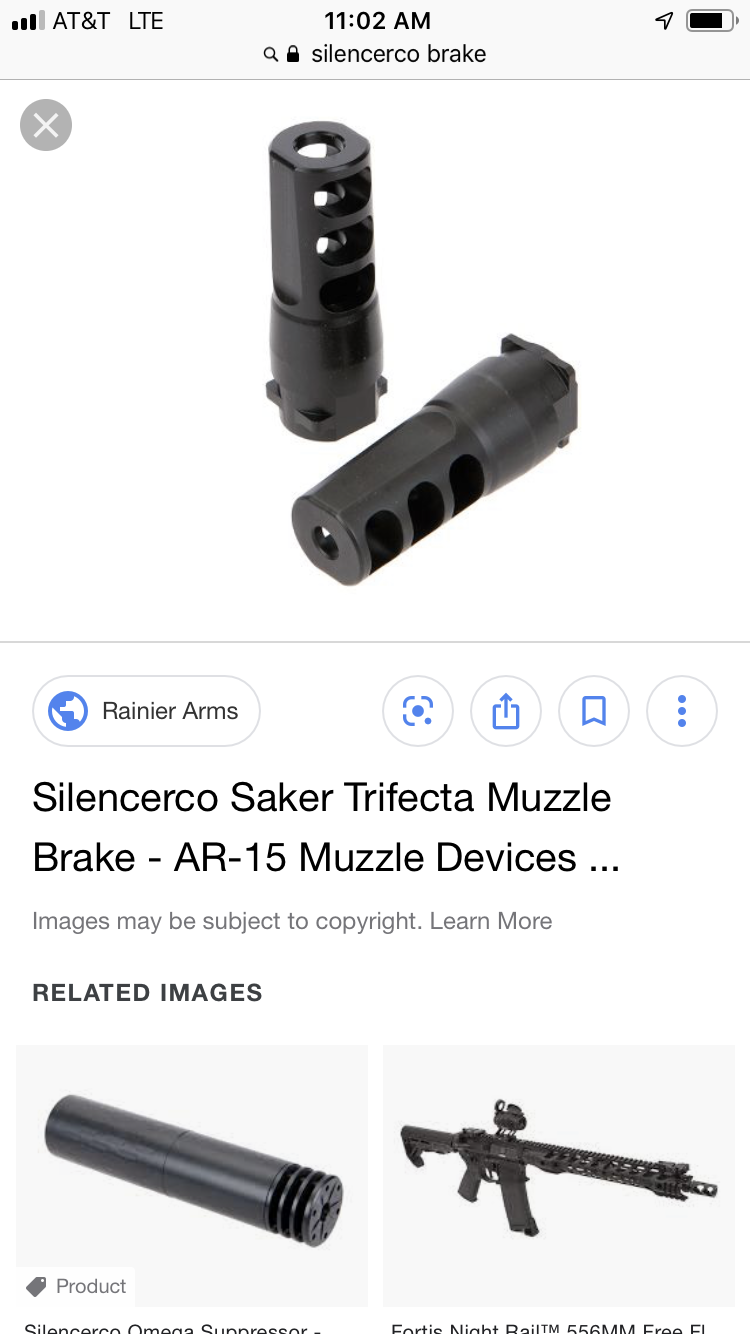Close the image preview
This screenshot has height=1334, width=750.
46,125
